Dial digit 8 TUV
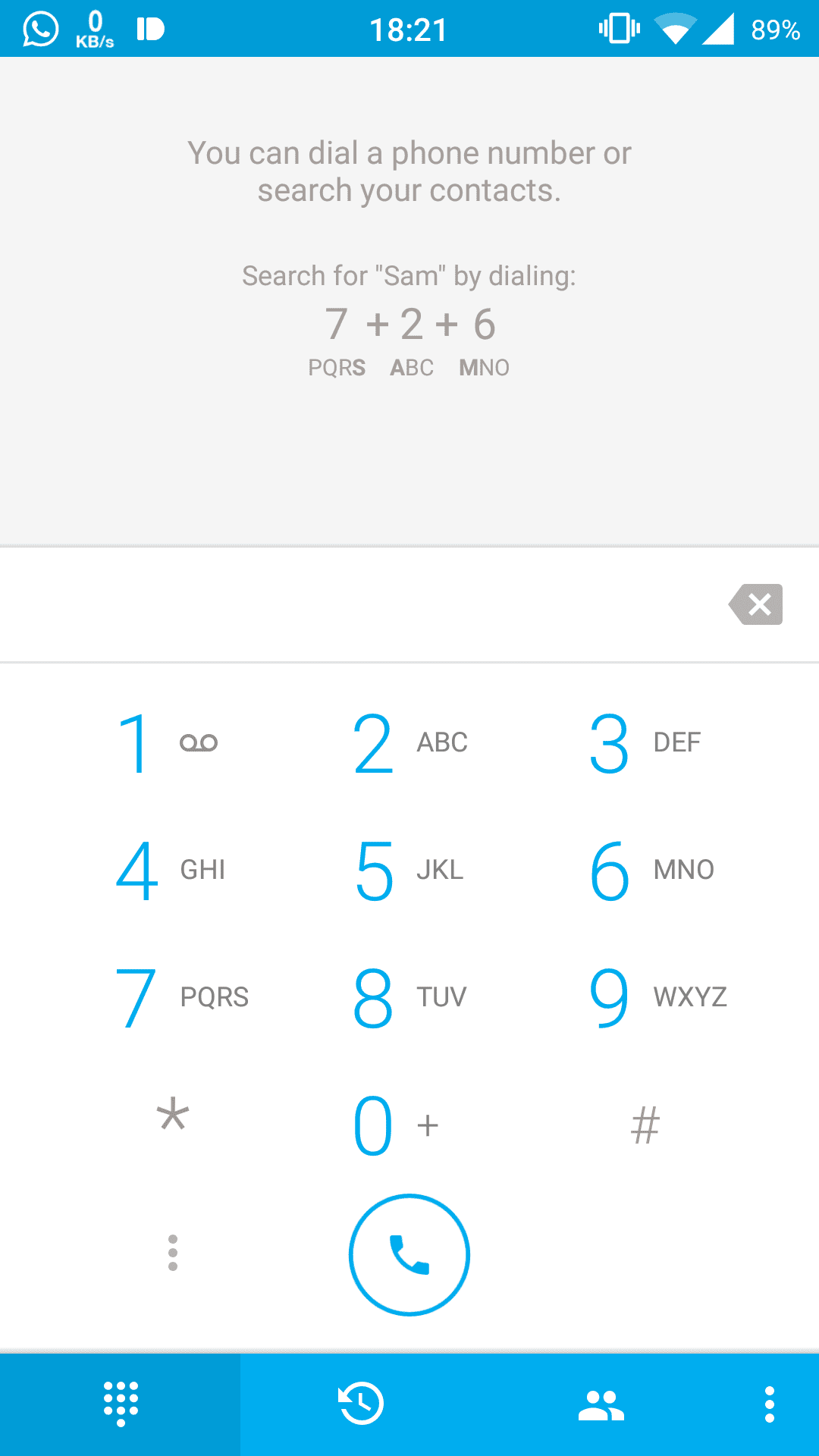Viewport: 819px width, 1456px height. point(409,998)
